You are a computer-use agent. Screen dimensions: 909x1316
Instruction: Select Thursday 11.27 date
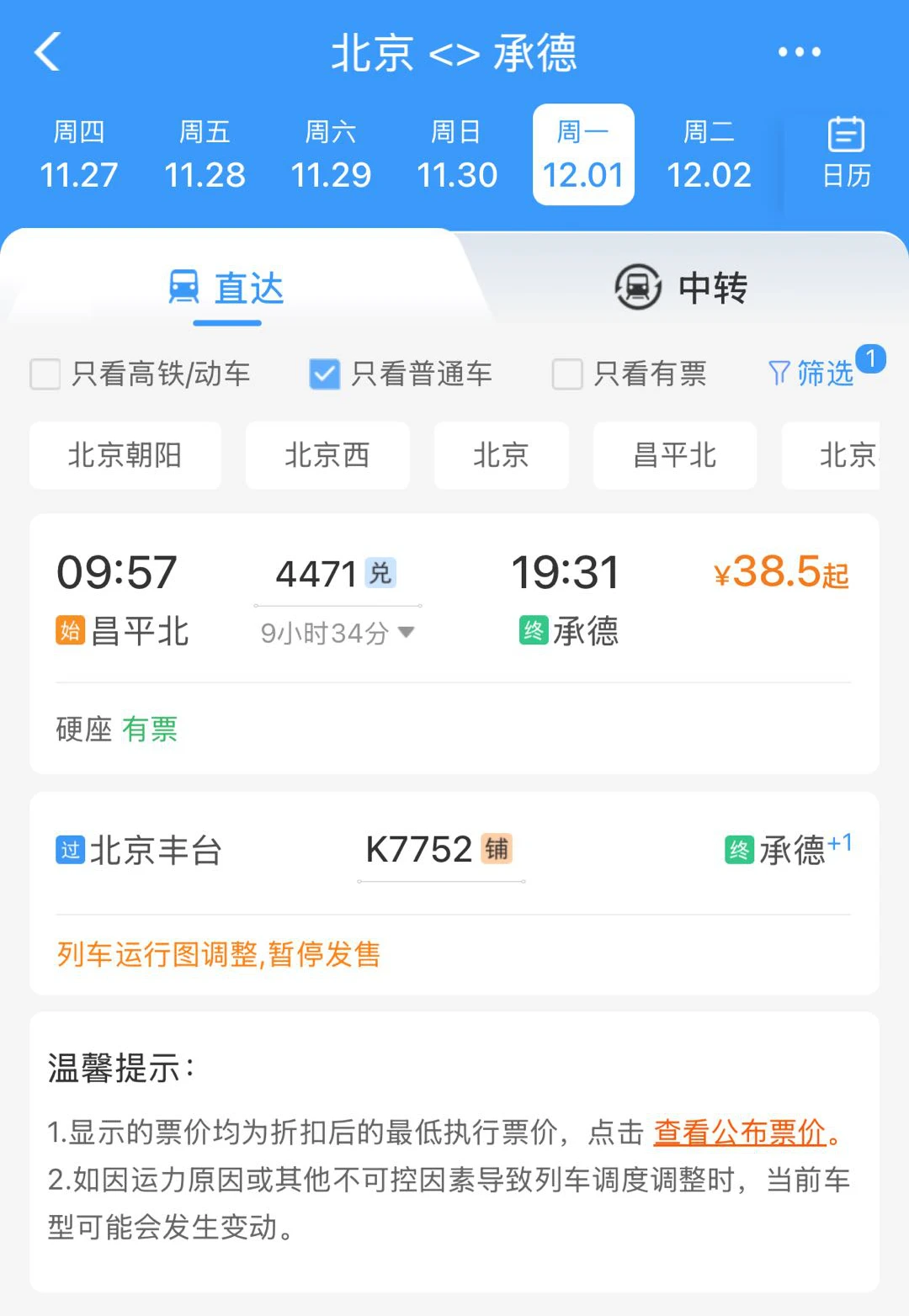click(78, 155)
